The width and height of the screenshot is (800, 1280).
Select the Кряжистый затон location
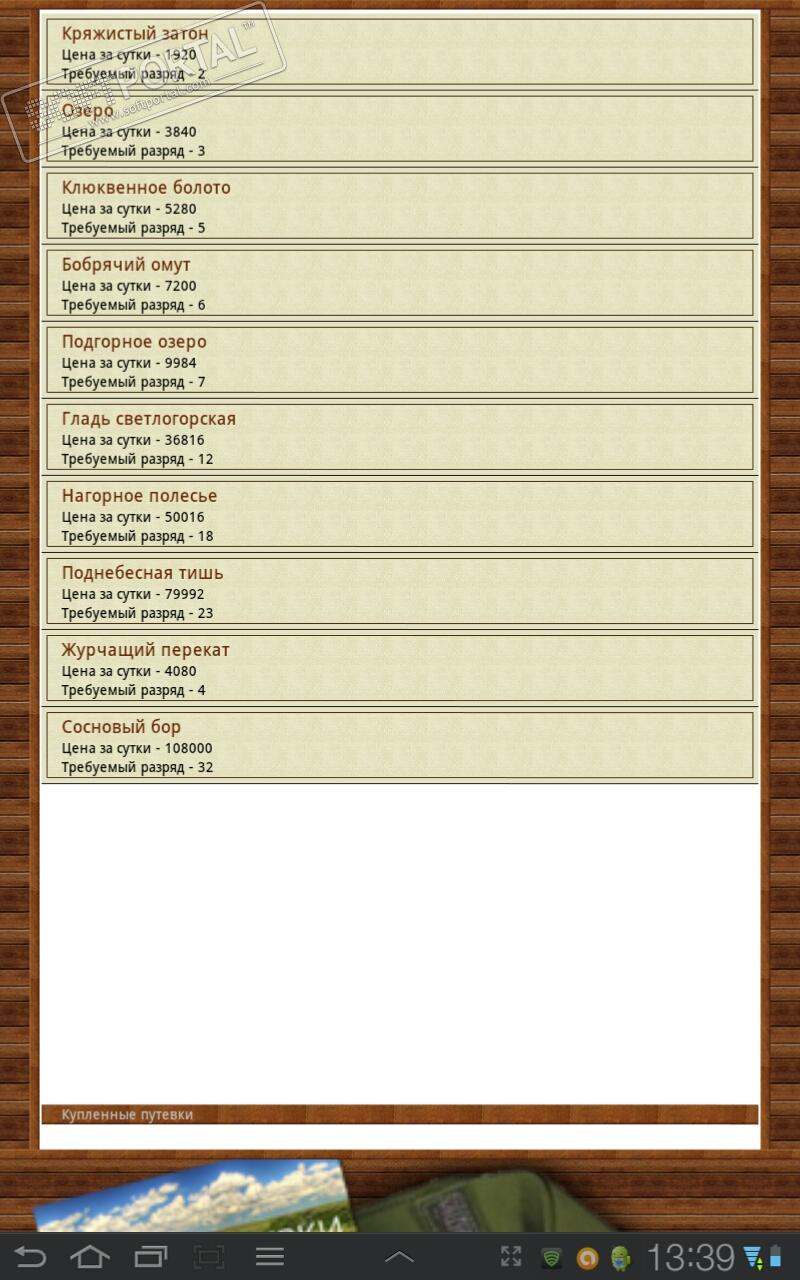click(400, 52)
